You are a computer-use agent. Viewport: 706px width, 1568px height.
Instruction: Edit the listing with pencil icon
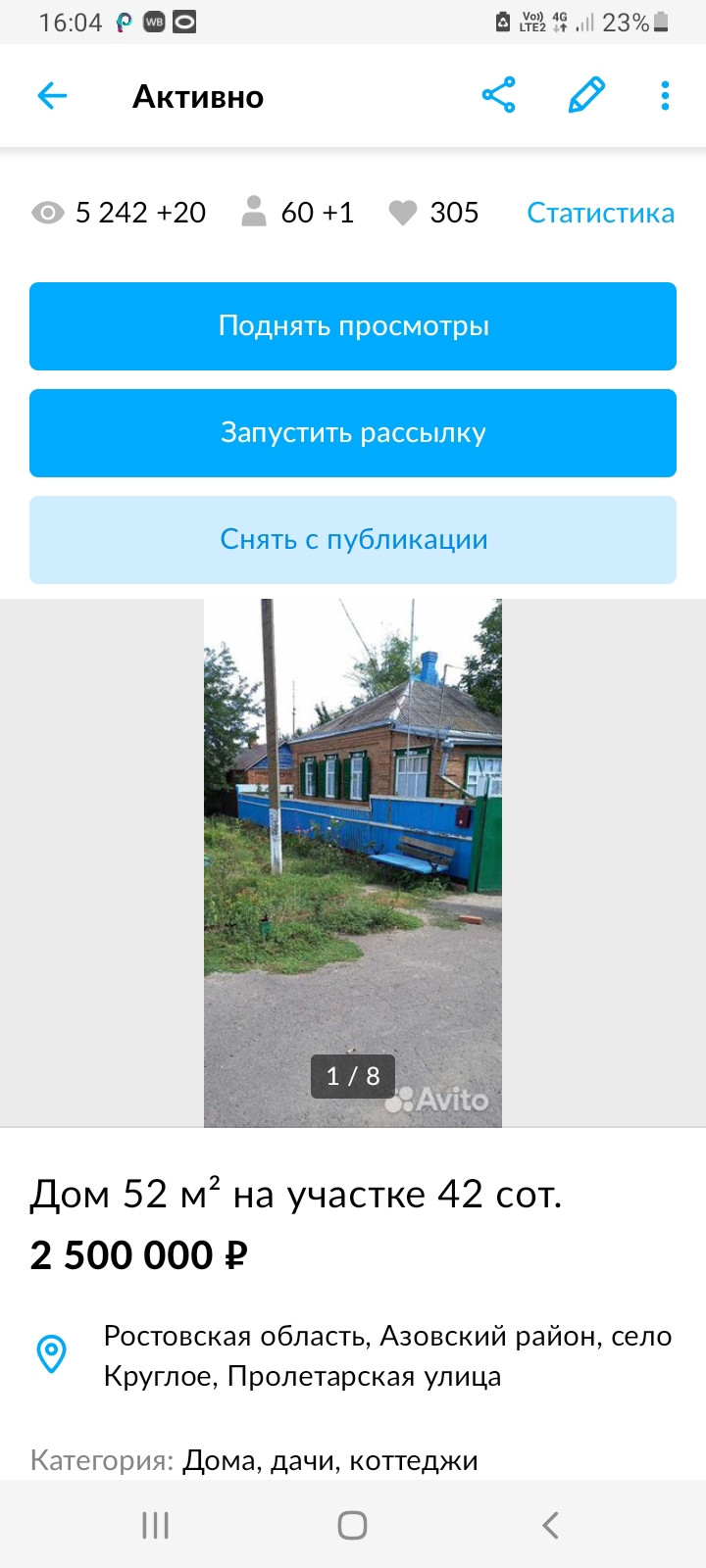point(586,95)
